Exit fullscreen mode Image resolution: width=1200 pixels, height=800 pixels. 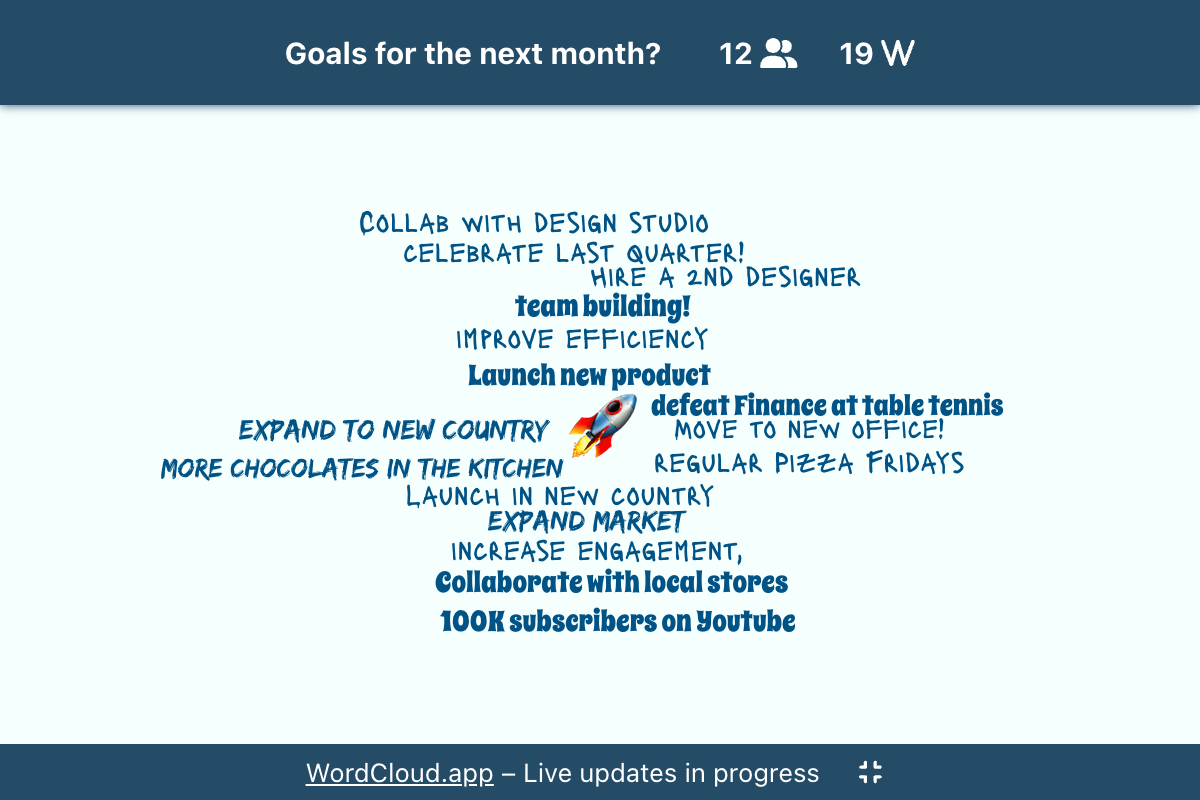click(870, 772)
